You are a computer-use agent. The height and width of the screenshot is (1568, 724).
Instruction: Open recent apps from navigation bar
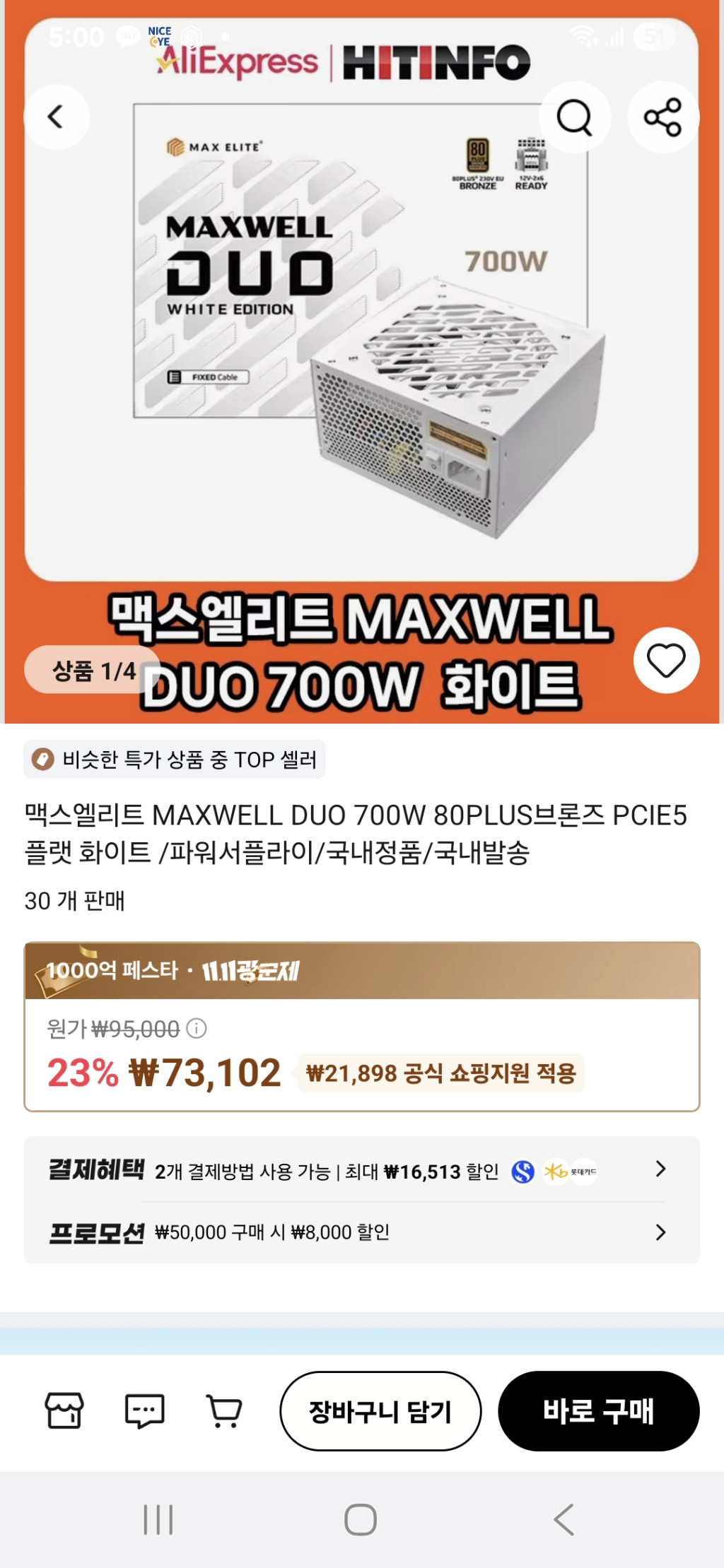[158, 1519]
